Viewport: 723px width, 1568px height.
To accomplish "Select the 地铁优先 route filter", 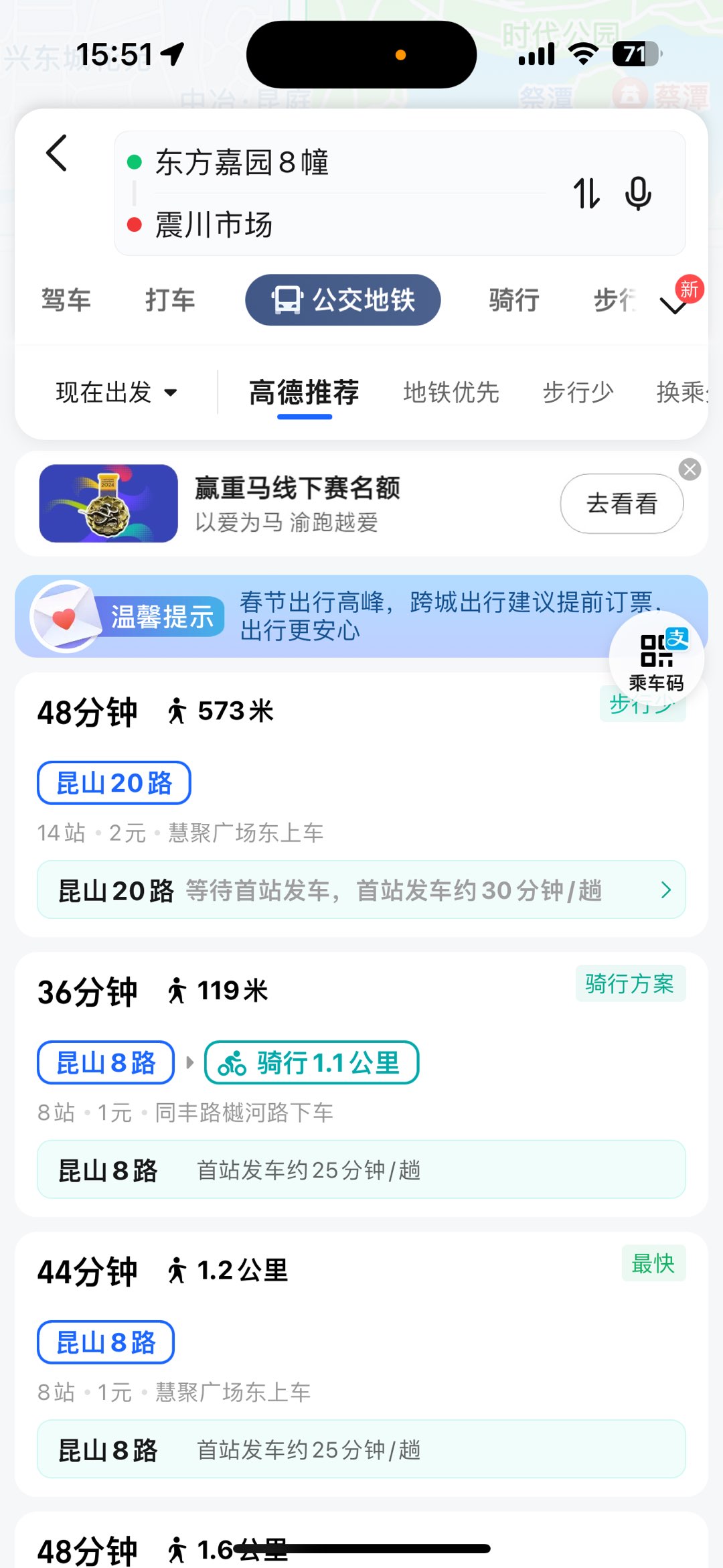I will point(451,393).
